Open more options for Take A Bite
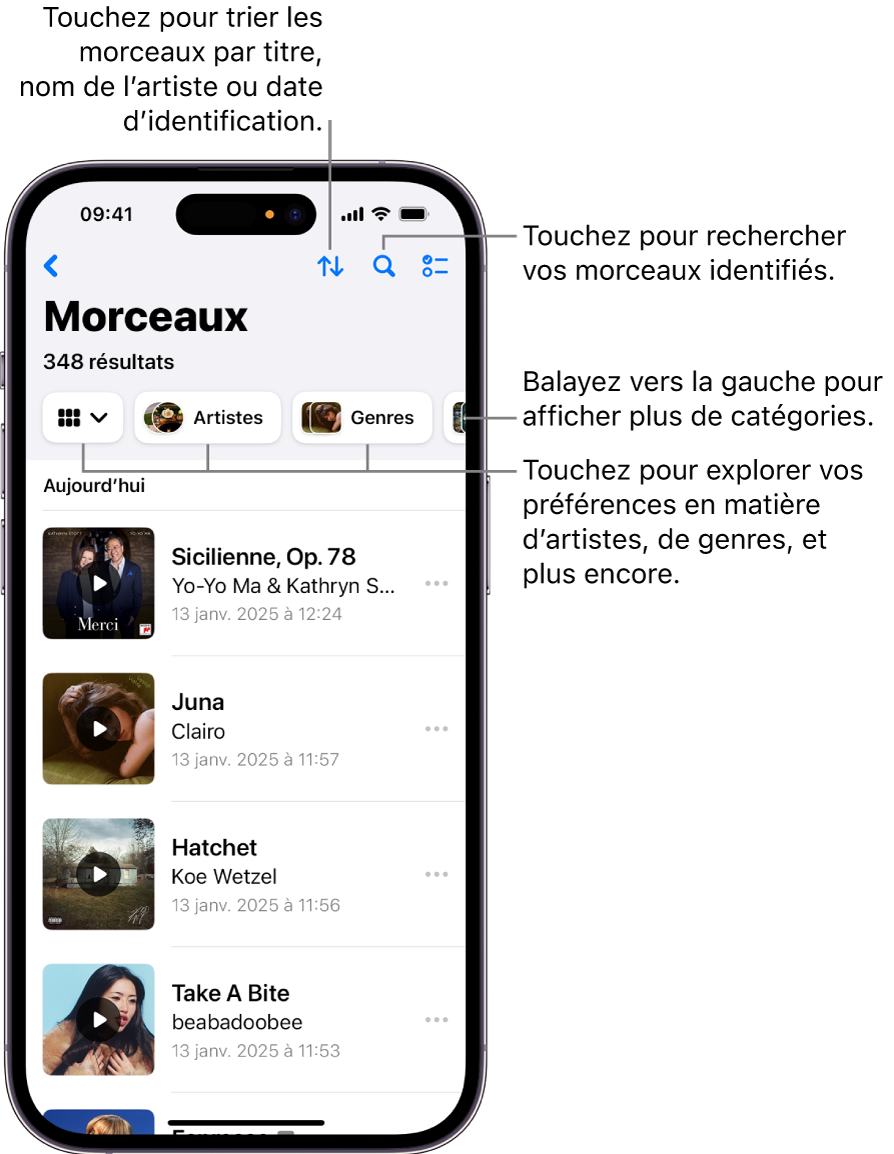Image resolution: width=894 pixels, height=1154 pixels. 436,1020
